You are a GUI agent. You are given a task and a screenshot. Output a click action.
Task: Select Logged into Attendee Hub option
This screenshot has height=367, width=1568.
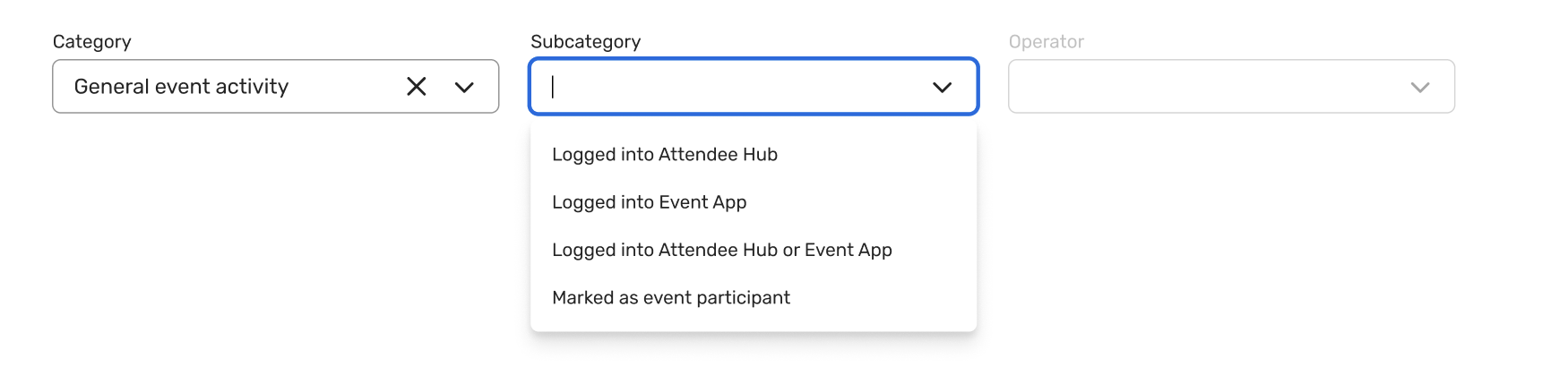[x=664, y=155]
